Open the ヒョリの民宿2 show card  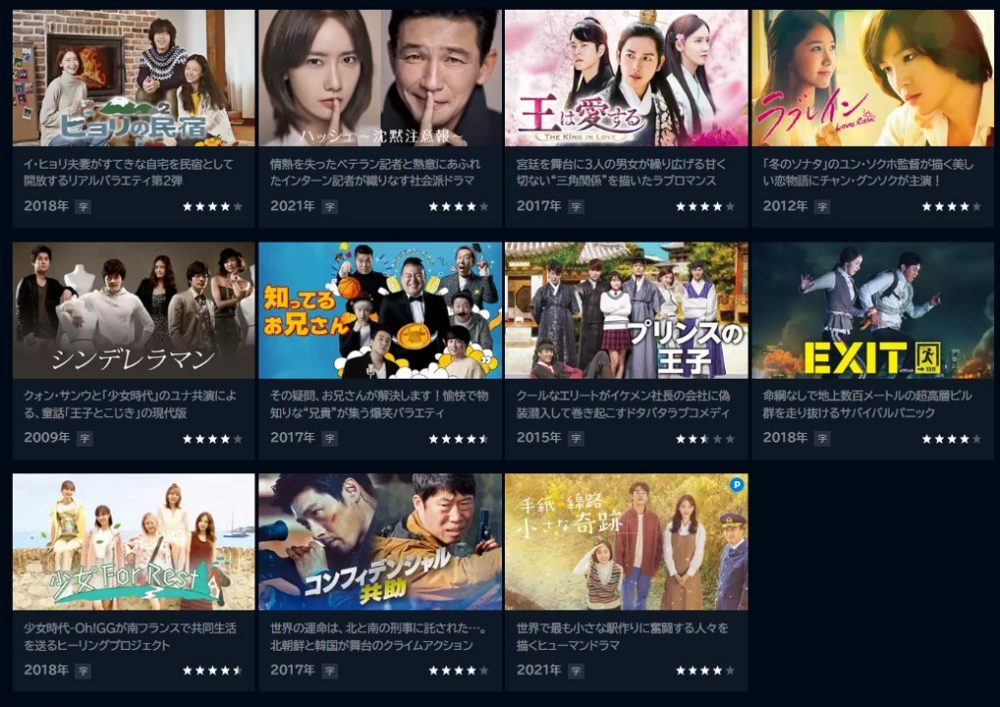tap(133, 79)
